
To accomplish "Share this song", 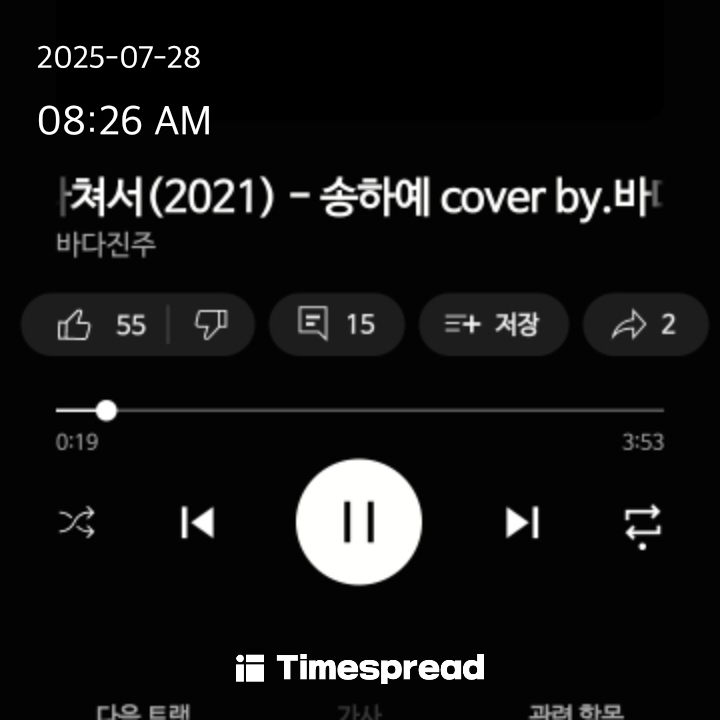I will click(645, 325).
